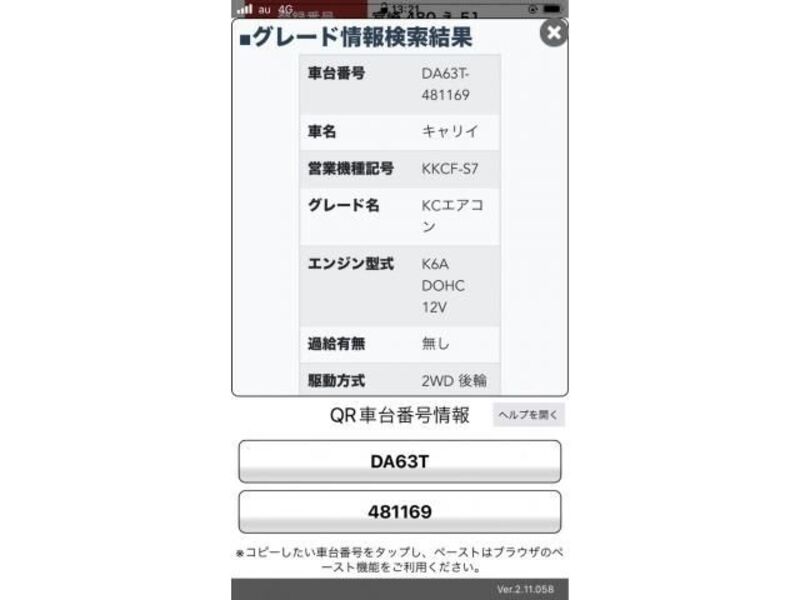Copy chassis prefix DA63T
This screenshot has width=800, height=600.
(399, 462)
